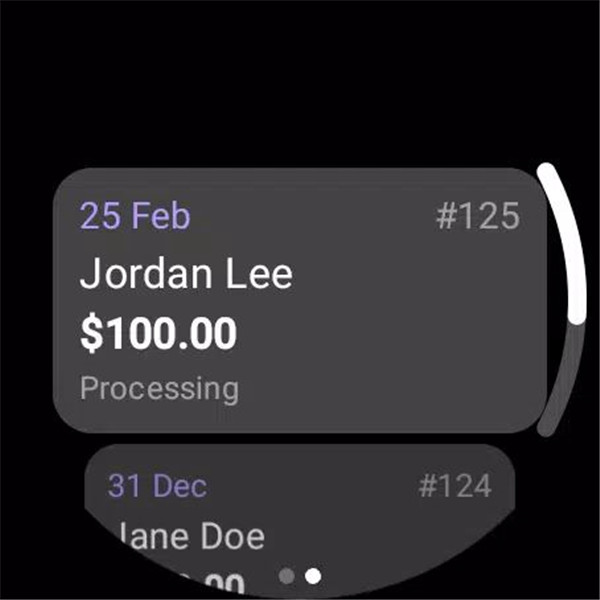The height and width of the screenshot is (600, 600).
Task: Open order #124 from Jane Doe
Action: pyautogui.click(x=300, y=510)
